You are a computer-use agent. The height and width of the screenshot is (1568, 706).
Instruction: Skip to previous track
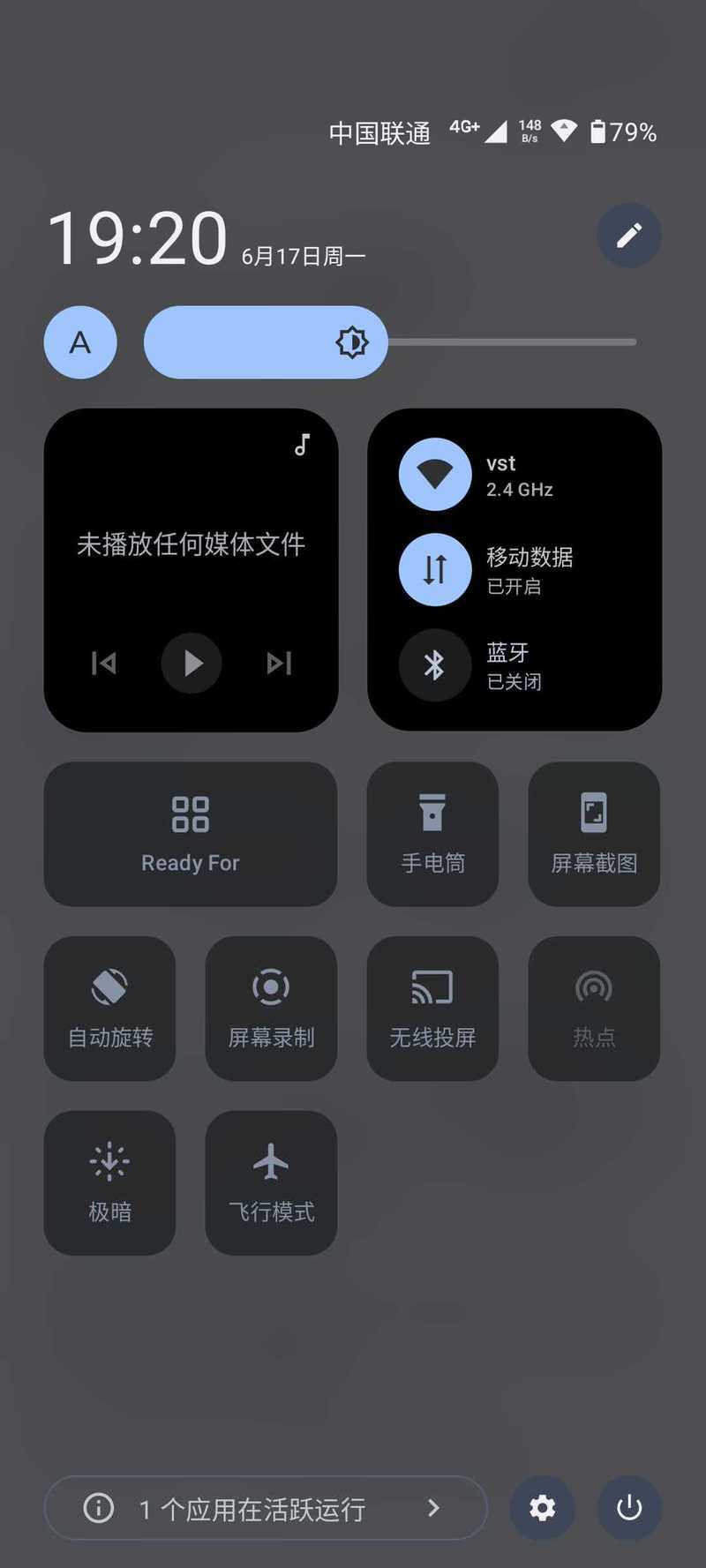click(x=104, y=663)
